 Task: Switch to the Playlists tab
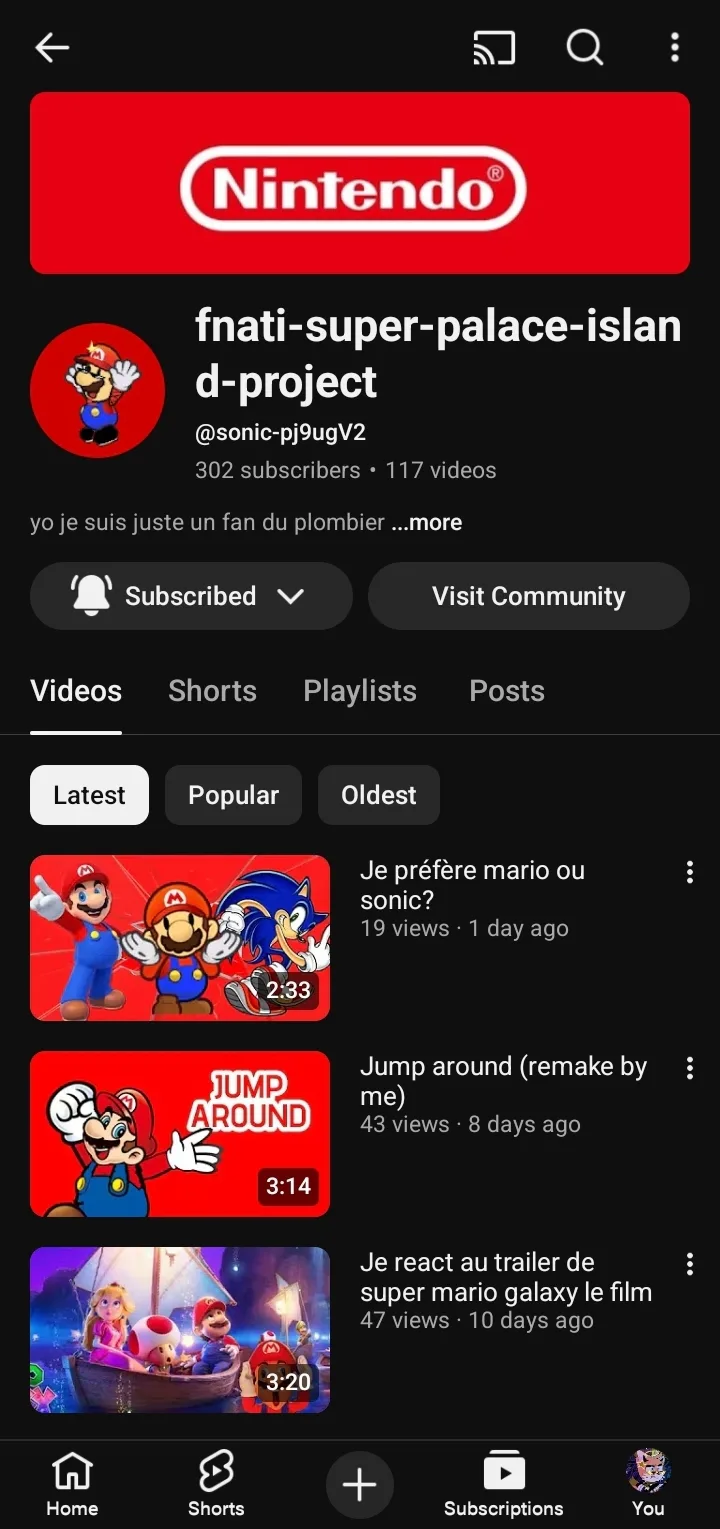point(360,691)
